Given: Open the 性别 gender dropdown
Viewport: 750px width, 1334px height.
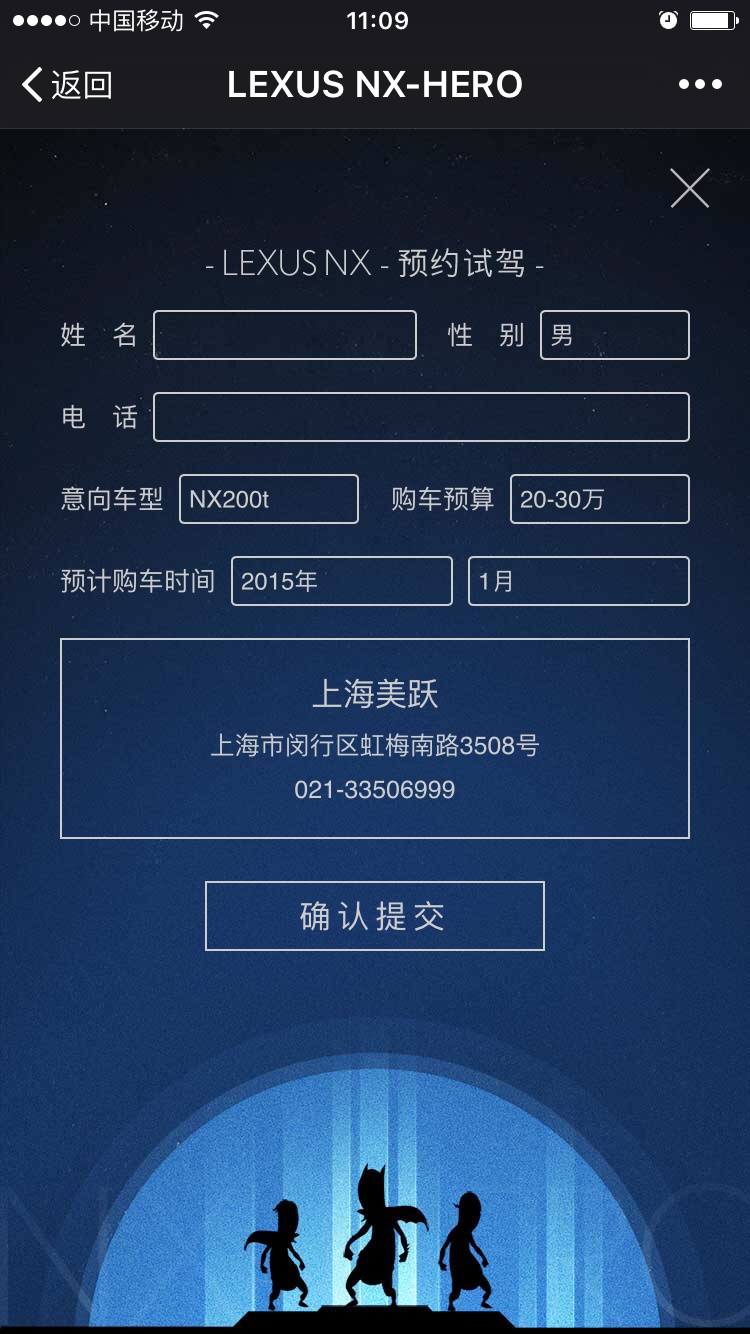Looking at the screenshot, I should point(615,335).
